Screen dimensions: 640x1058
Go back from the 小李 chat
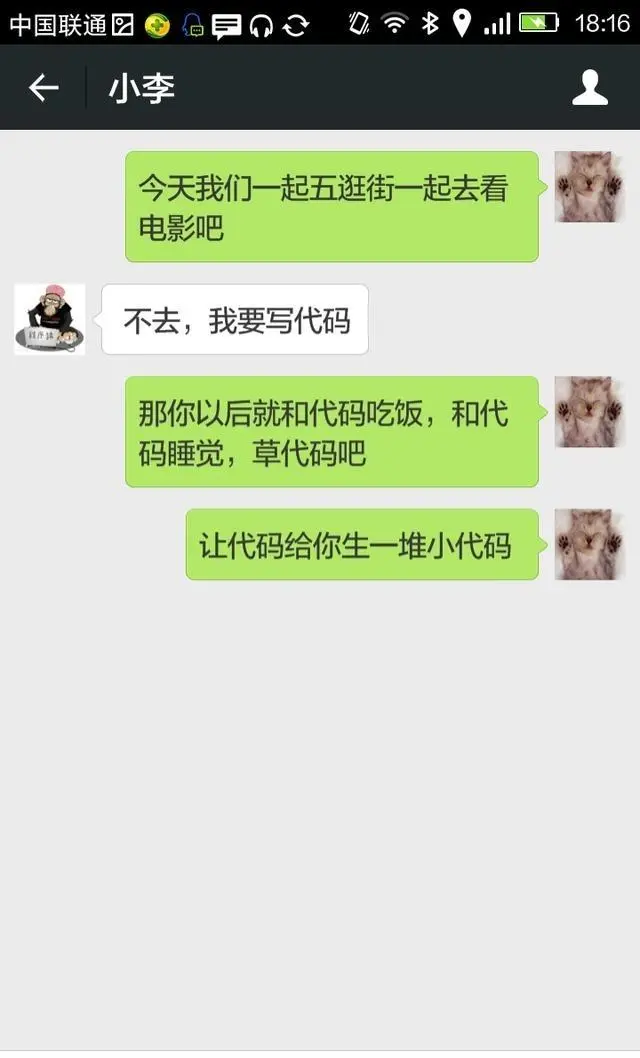click(43, 88)
